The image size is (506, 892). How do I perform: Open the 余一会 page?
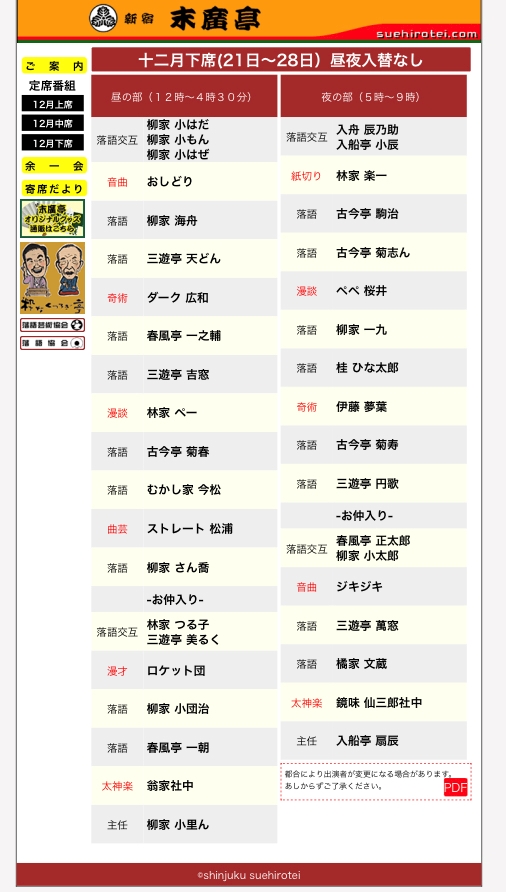click(54, 166)
